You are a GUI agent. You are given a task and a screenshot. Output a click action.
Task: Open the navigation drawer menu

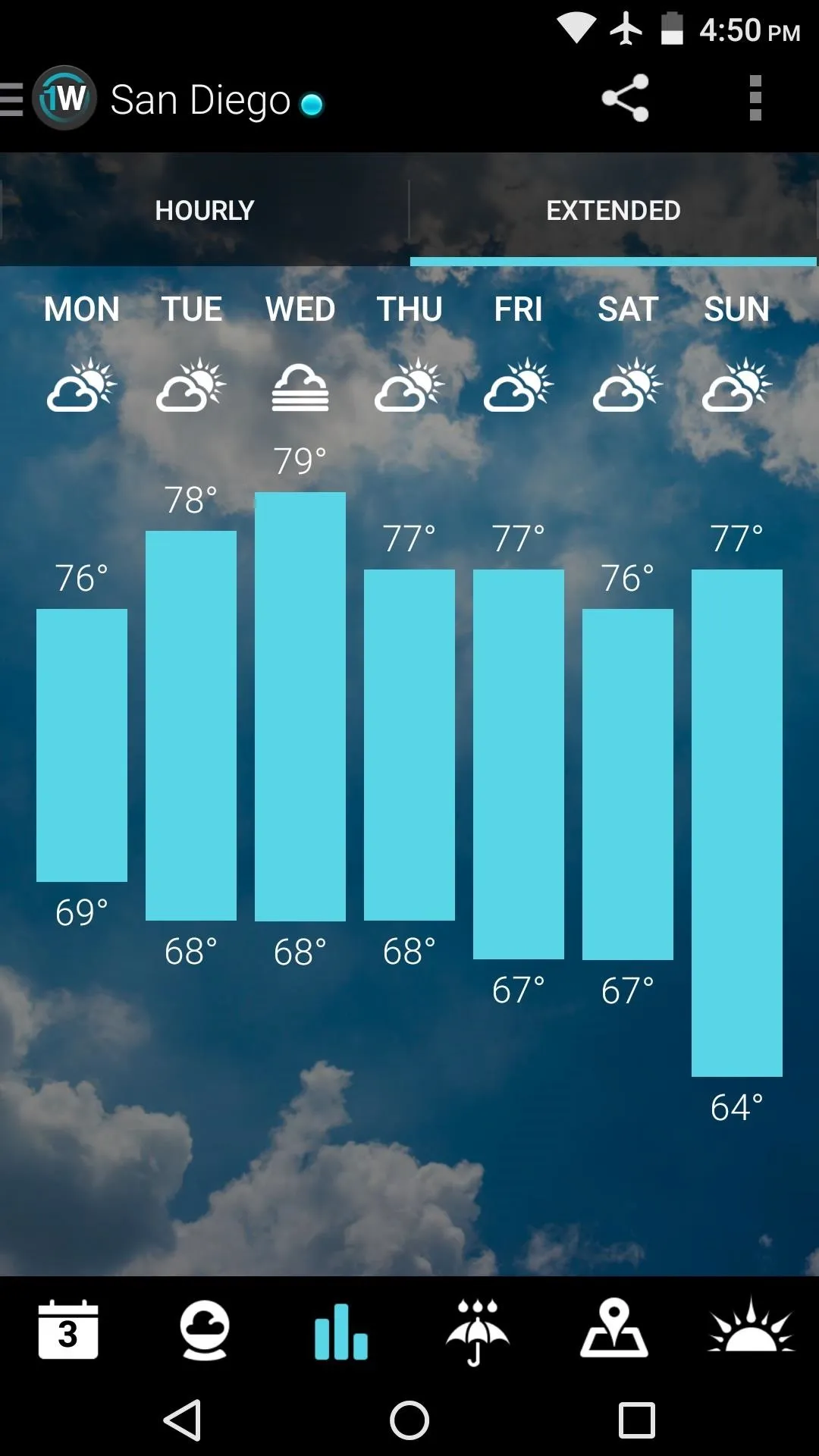point(14,99)
